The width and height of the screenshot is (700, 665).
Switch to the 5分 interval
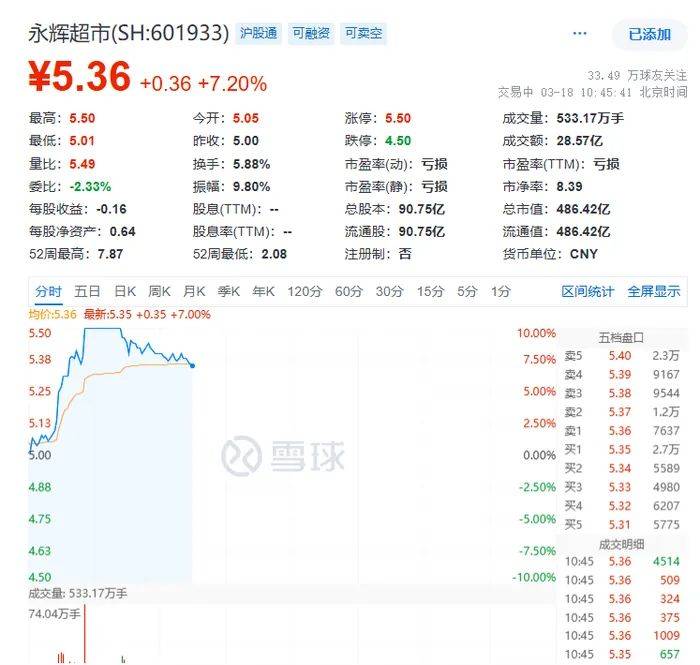click(467, 291)
